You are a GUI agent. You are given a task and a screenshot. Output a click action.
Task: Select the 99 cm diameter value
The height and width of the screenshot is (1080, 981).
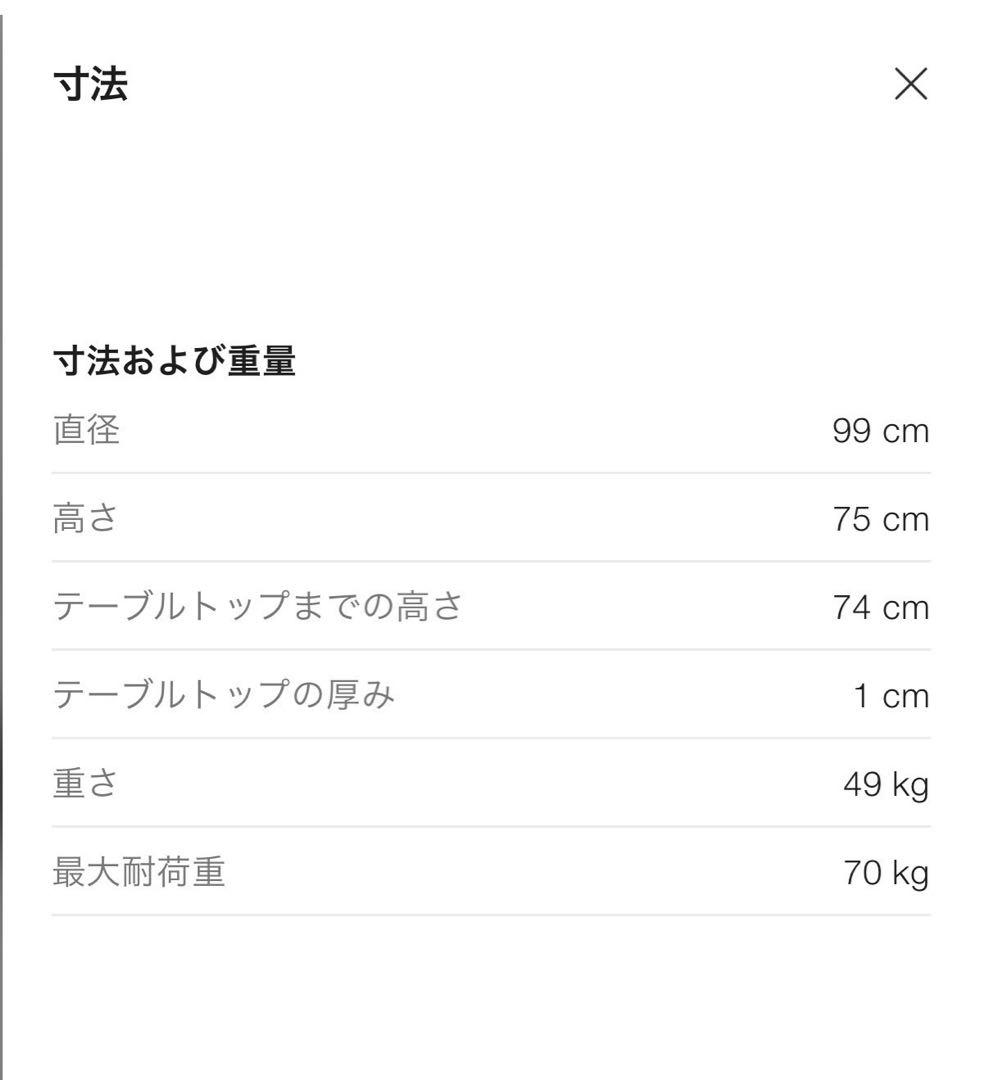tap(884, 430)
